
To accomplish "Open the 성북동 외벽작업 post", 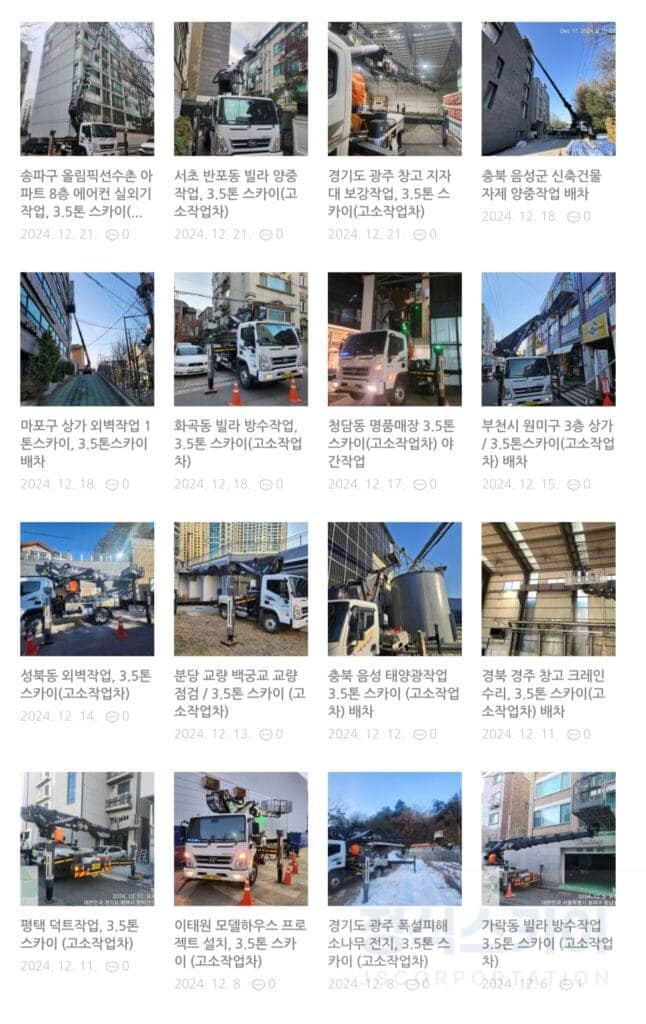I will (86, 684).
